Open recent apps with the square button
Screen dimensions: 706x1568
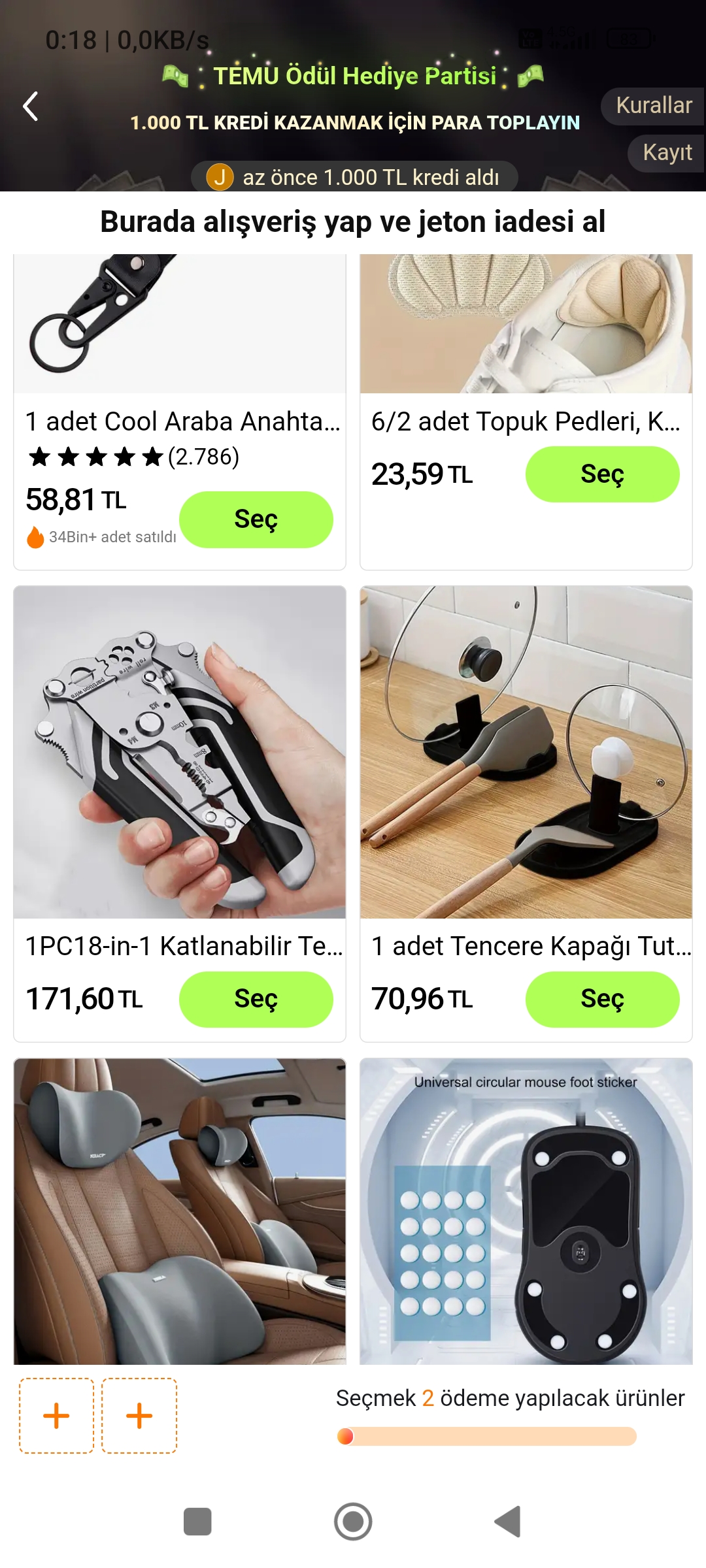(197, 1522)
